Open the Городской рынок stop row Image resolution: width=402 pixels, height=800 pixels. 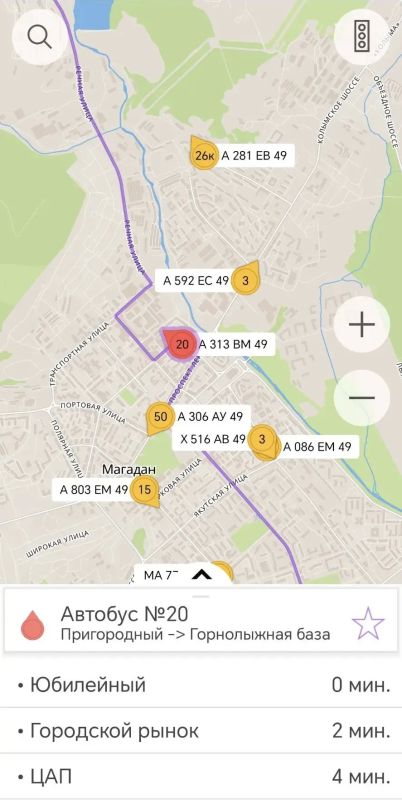pyautogui.click(x=201, y=731)
